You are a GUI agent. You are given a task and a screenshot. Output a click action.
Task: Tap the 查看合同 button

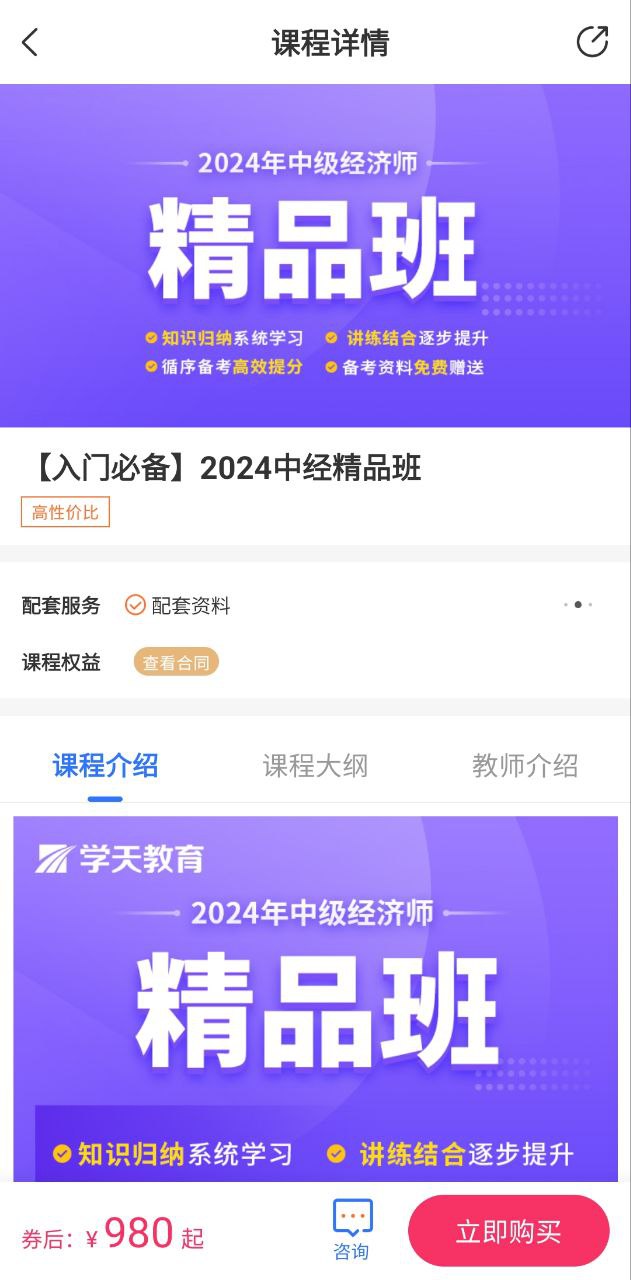coord(176,662)
